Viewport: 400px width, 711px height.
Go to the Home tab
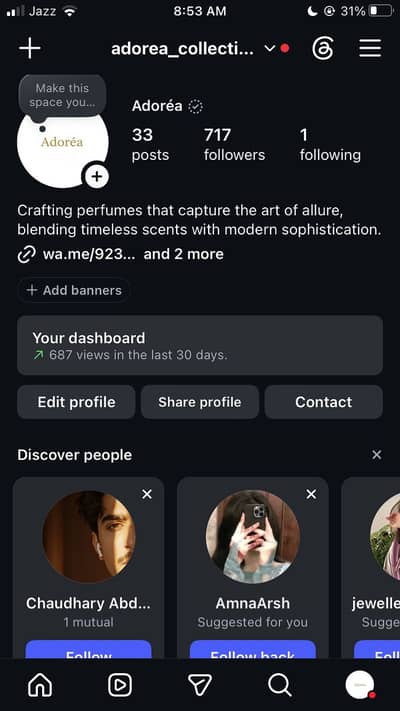tap(40, 685)
